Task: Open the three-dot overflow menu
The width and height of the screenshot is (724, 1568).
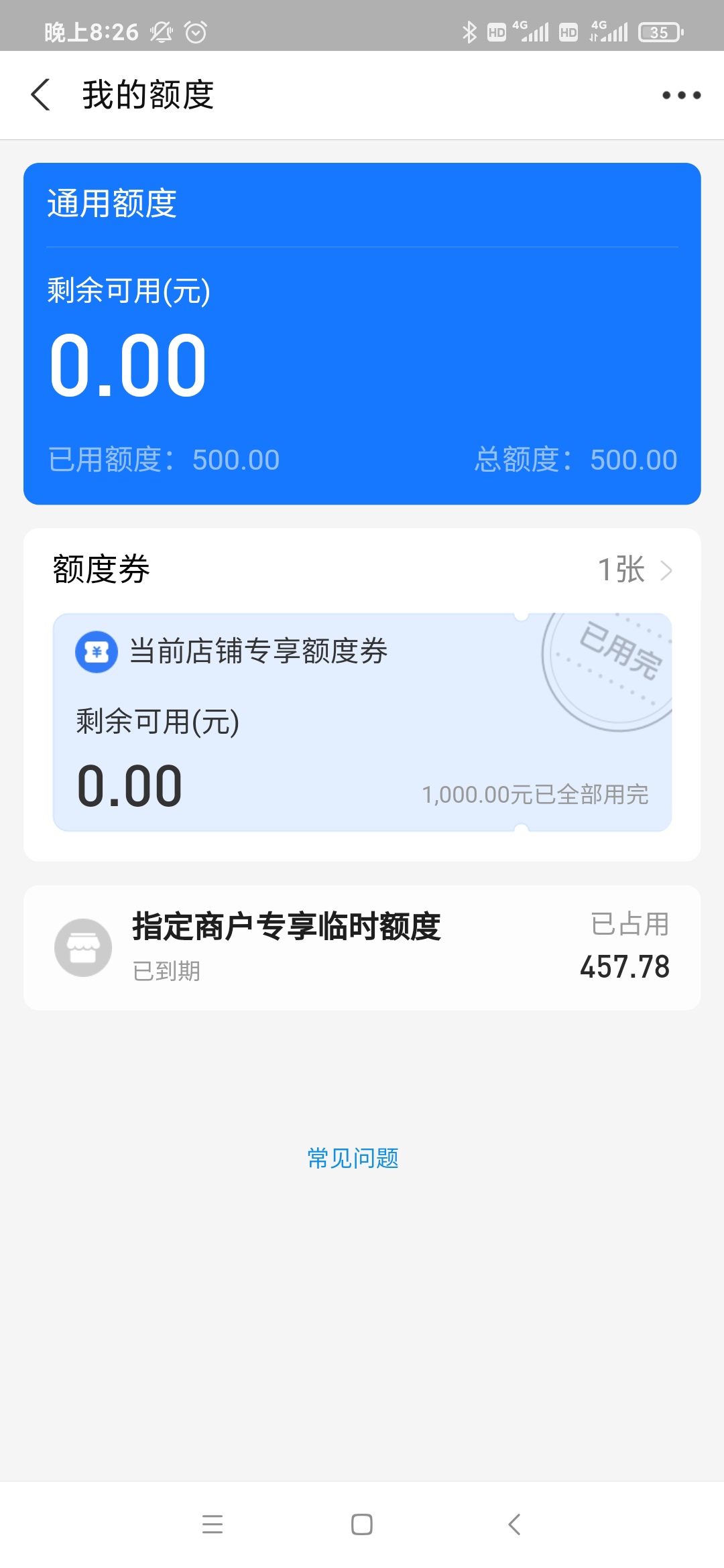Action: (681, 95)
